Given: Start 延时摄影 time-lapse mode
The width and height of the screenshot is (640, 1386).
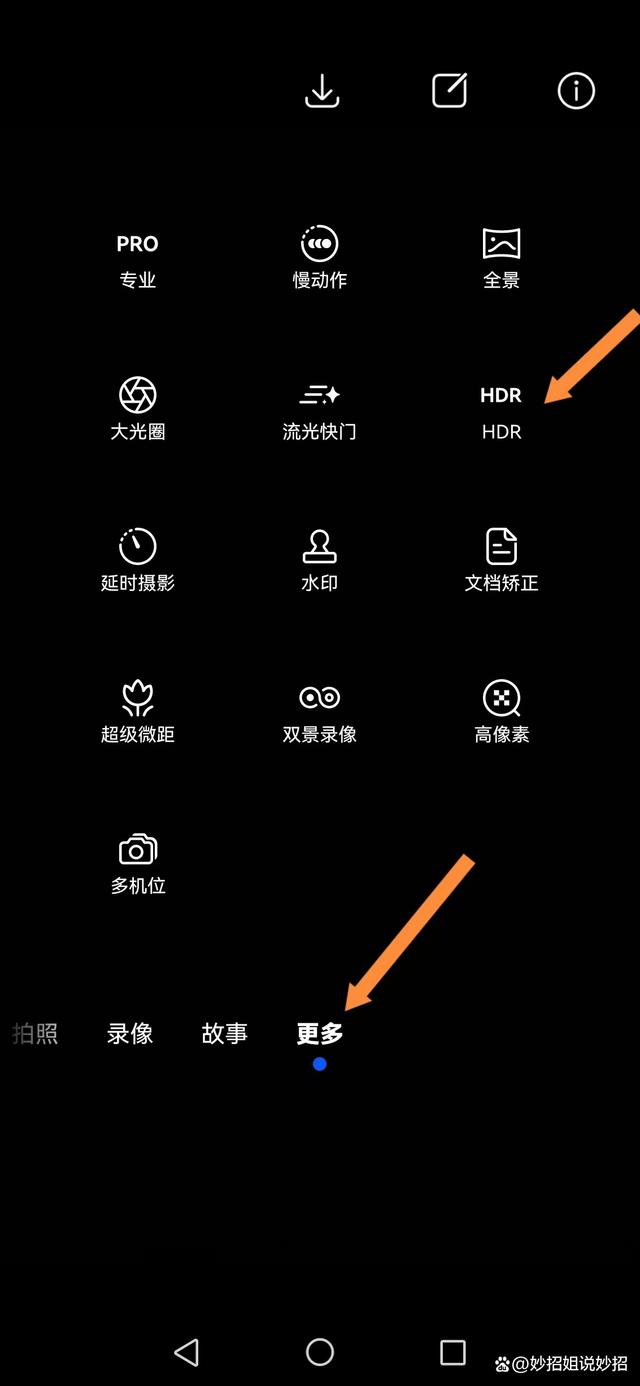Looking at the screenshot, I should coord(137,561).
